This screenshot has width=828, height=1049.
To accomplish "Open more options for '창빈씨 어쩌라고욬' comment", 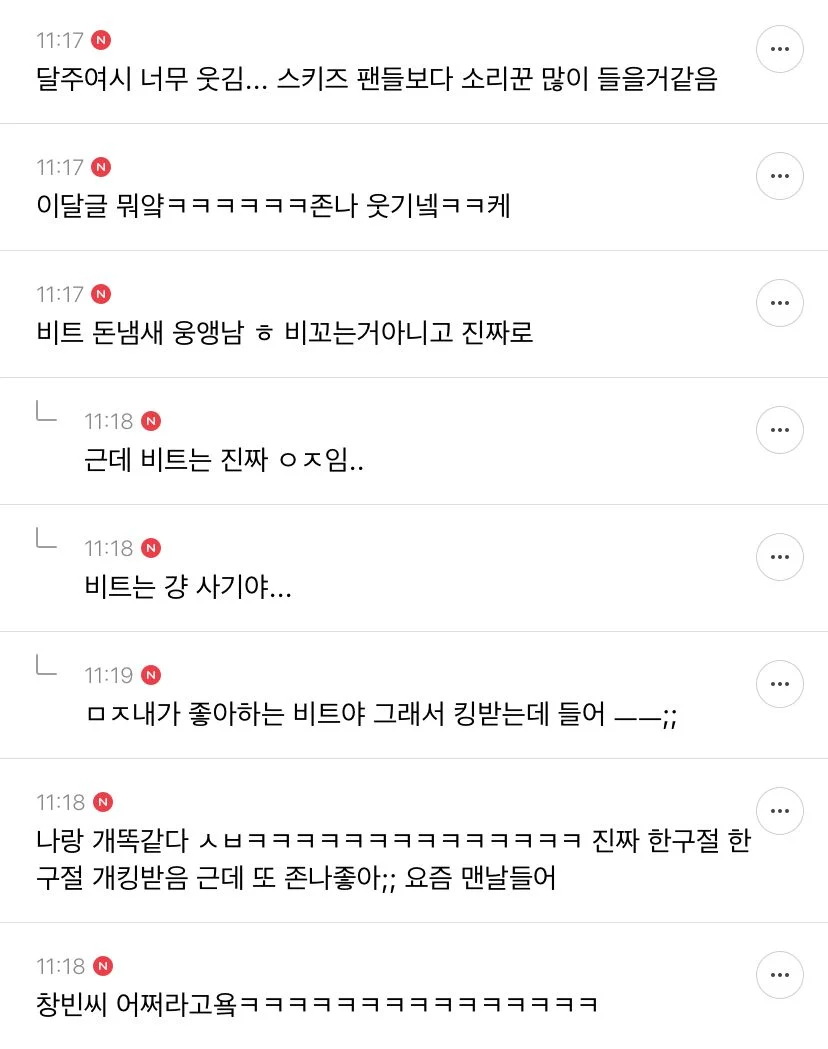I will pos(780,975).
